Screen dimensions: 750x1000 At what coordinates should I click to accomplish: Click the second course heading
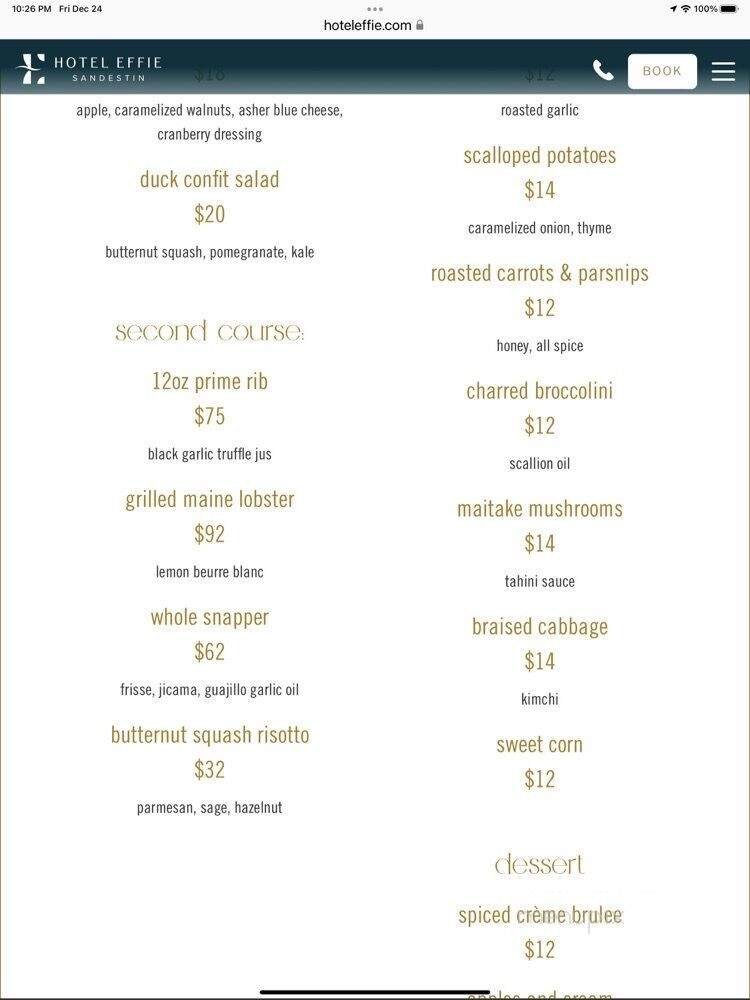pyautogui.click(x=209, y=330)
